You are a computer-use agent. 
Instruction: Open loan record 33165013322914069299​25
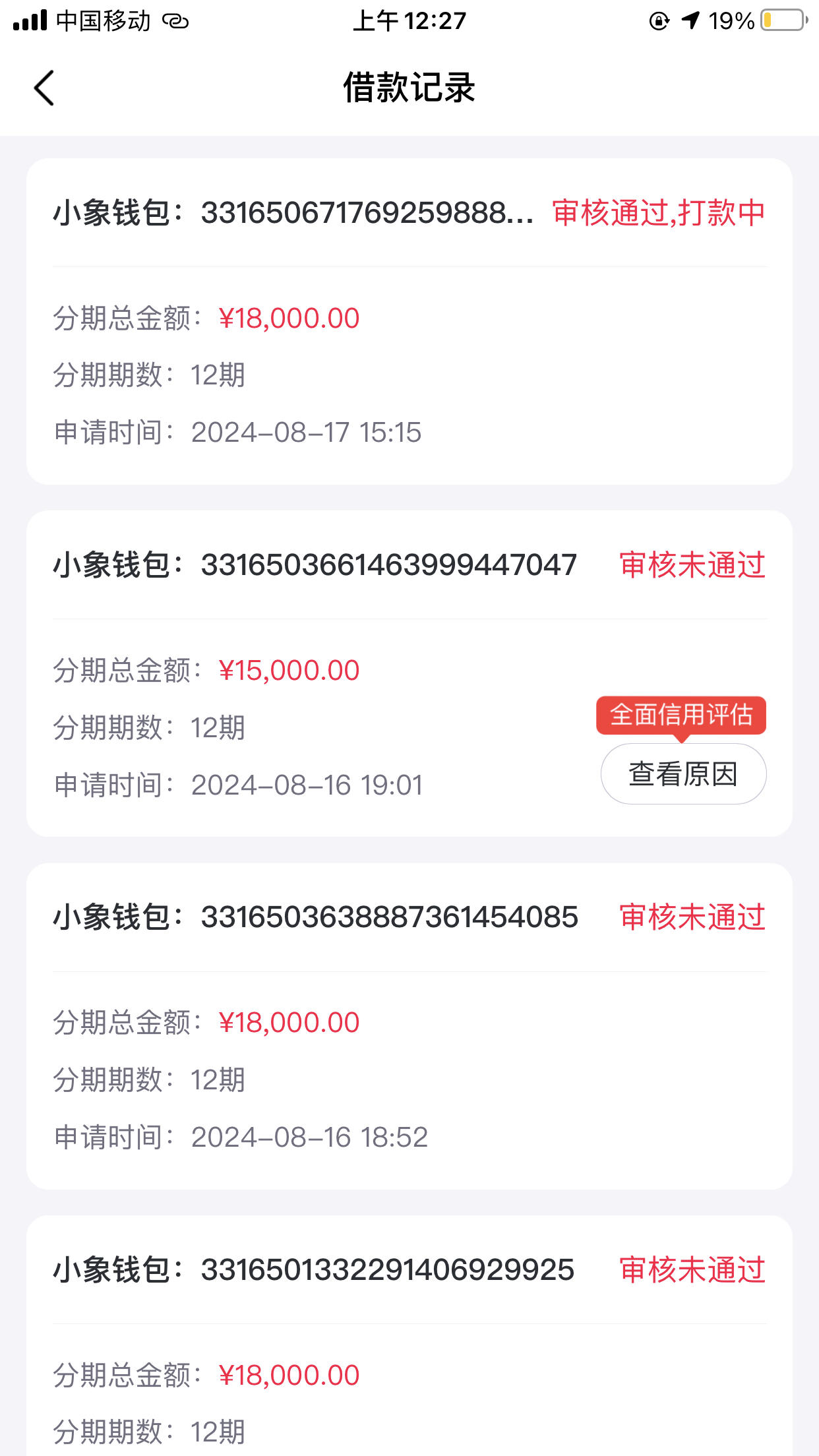(x=409, y=1336)
